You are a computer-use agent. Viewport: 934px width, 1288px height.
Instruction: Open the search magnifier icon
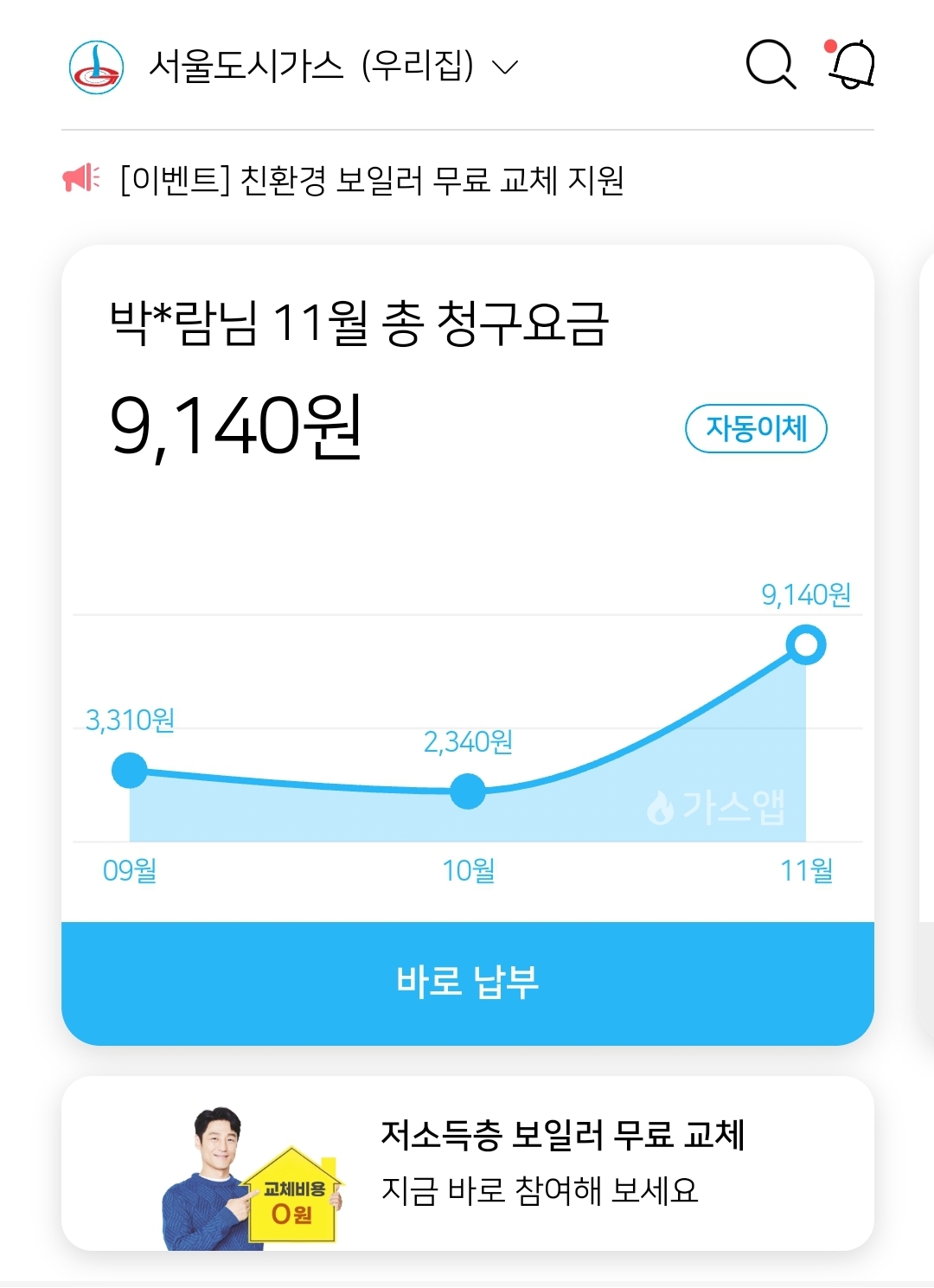point(769,65)
